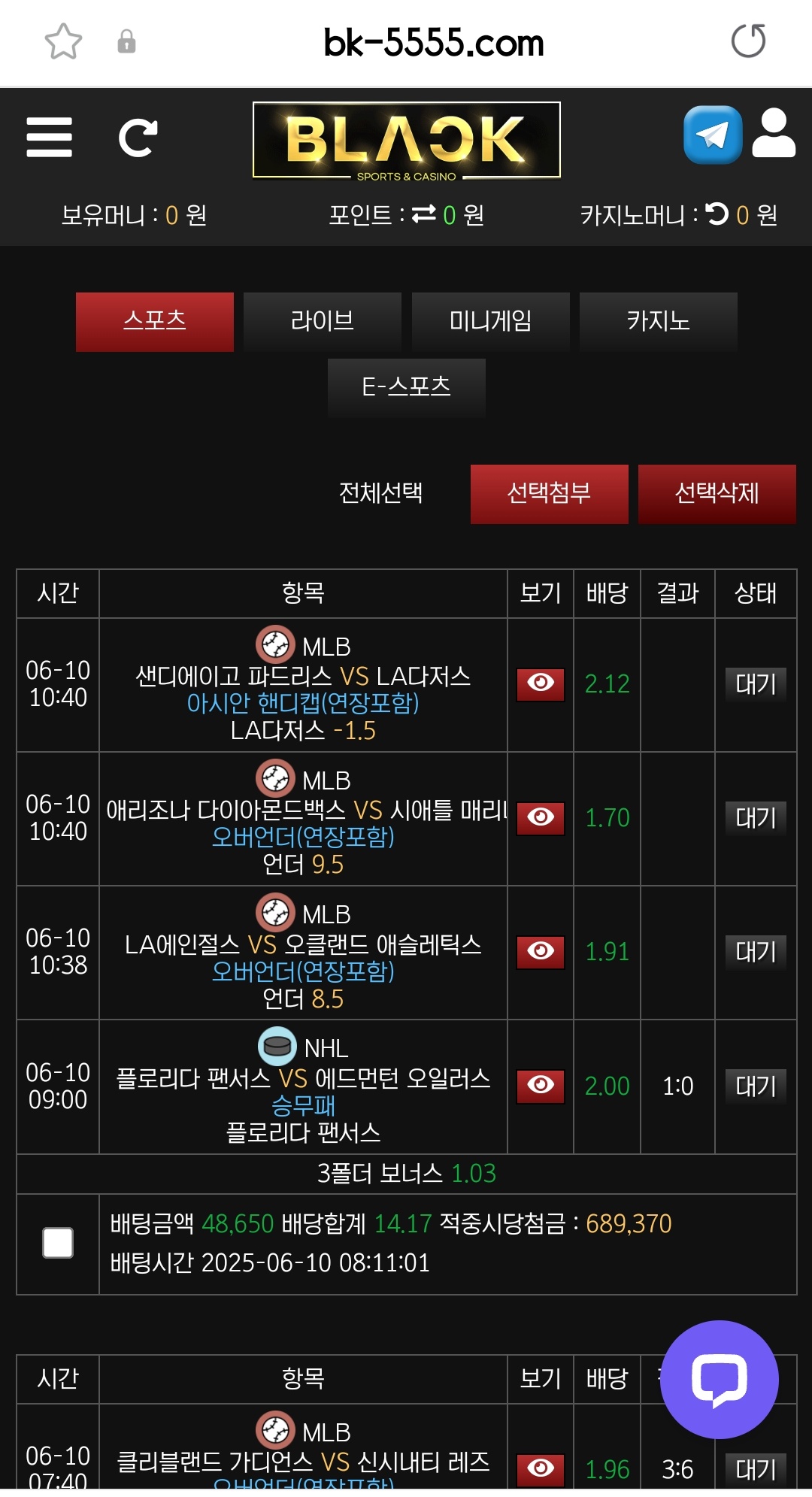
Task: Open the live chat support bubble
Action: (720, 1380)
